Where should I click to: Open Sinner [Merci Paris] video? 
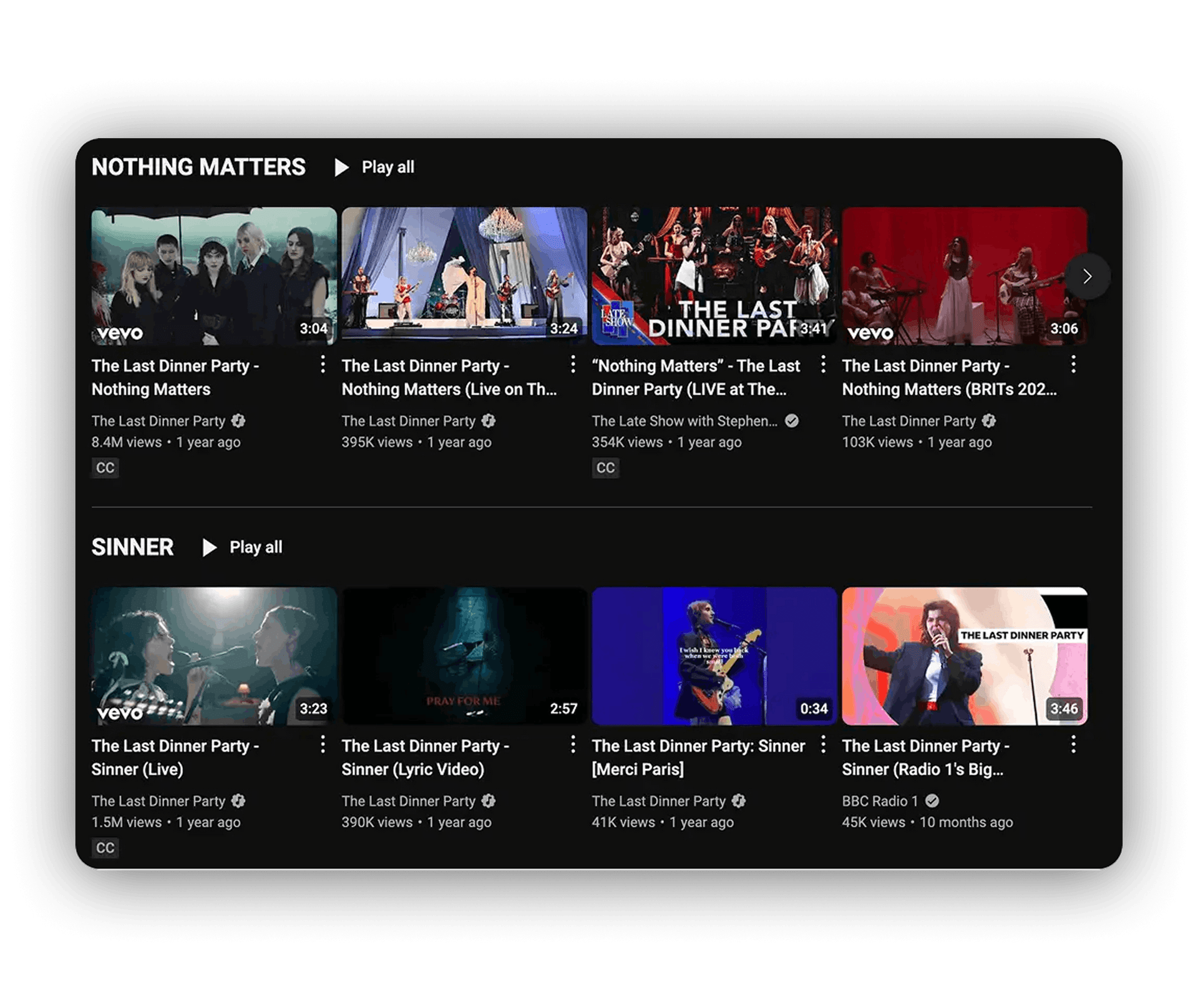click(x=714, y=656)
